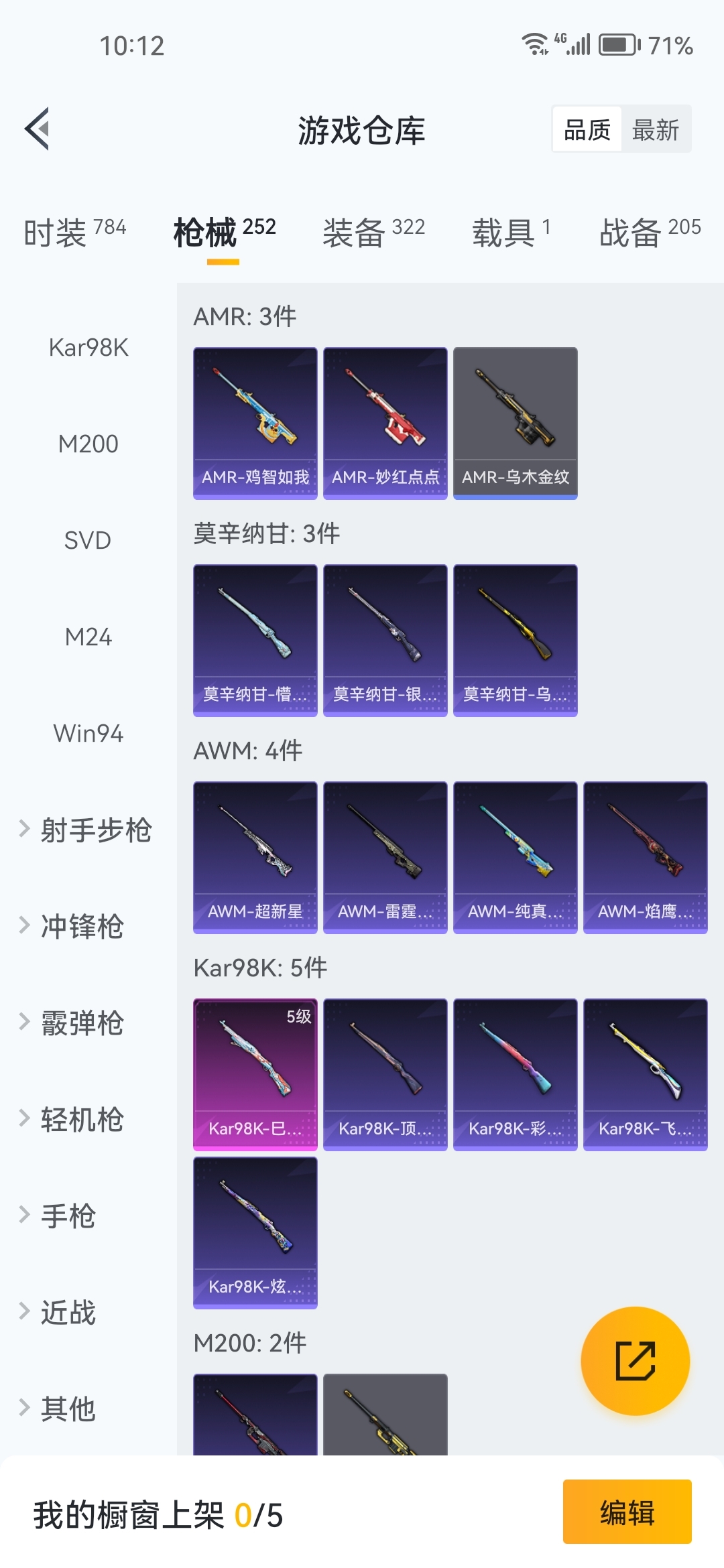Expand the 冲锋枪 category

[x=74, y=926]
